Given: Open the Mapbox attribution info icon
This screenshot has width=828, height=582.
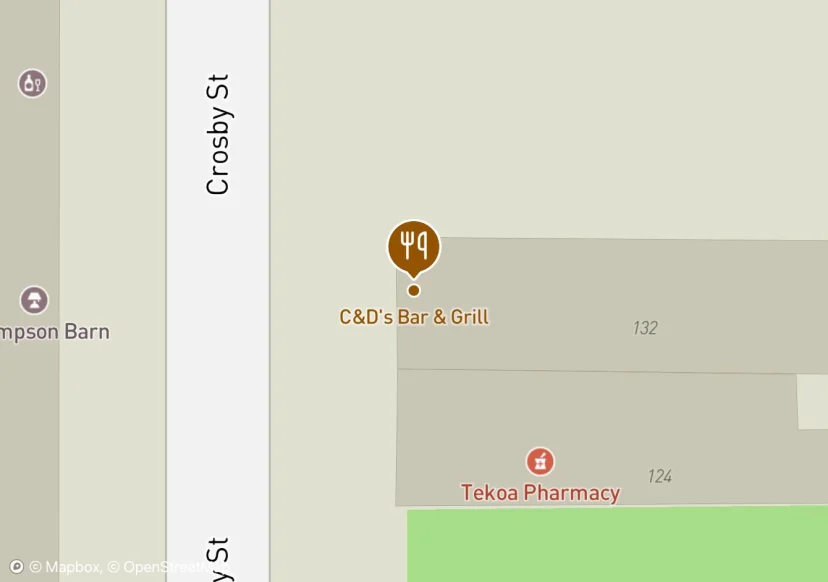Looking at the screenshot, I should click(16, 566).
